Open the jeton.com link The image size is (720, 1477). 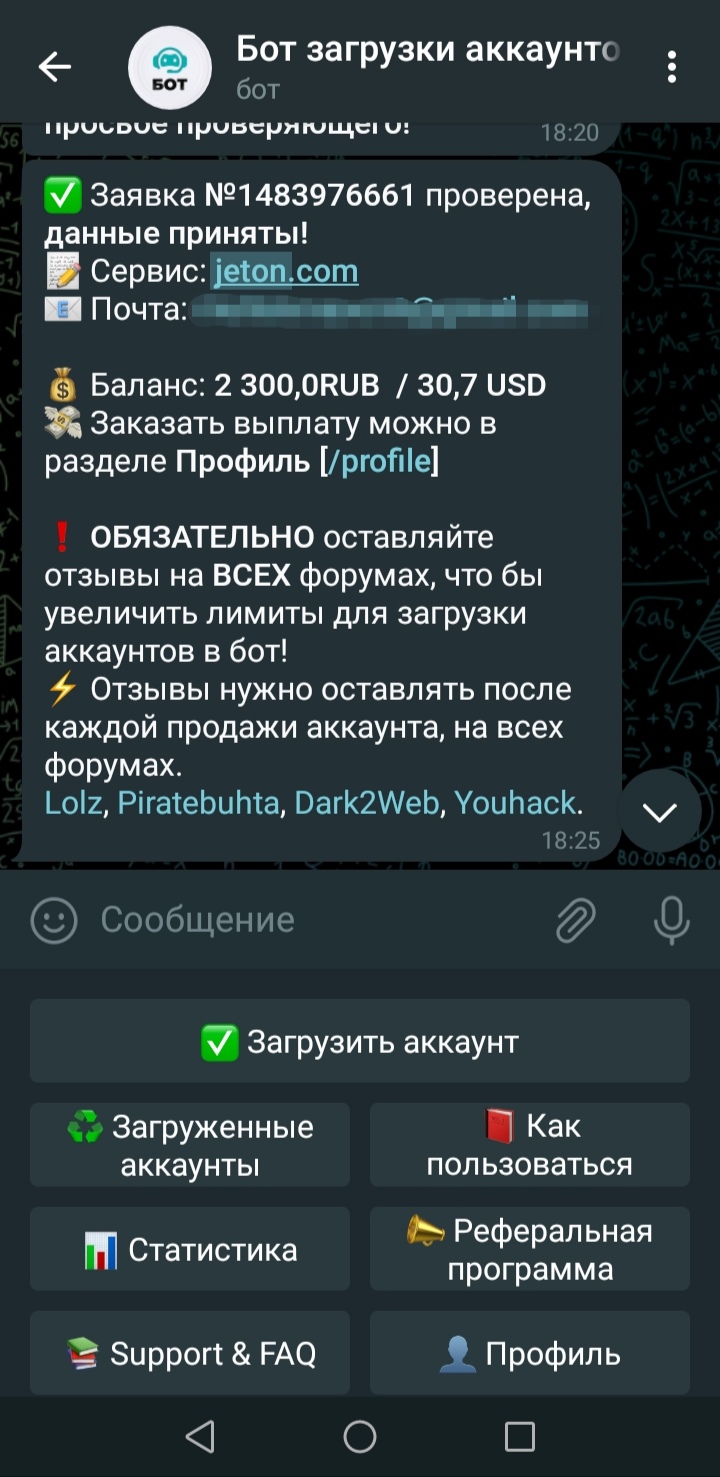coord(286,271)
